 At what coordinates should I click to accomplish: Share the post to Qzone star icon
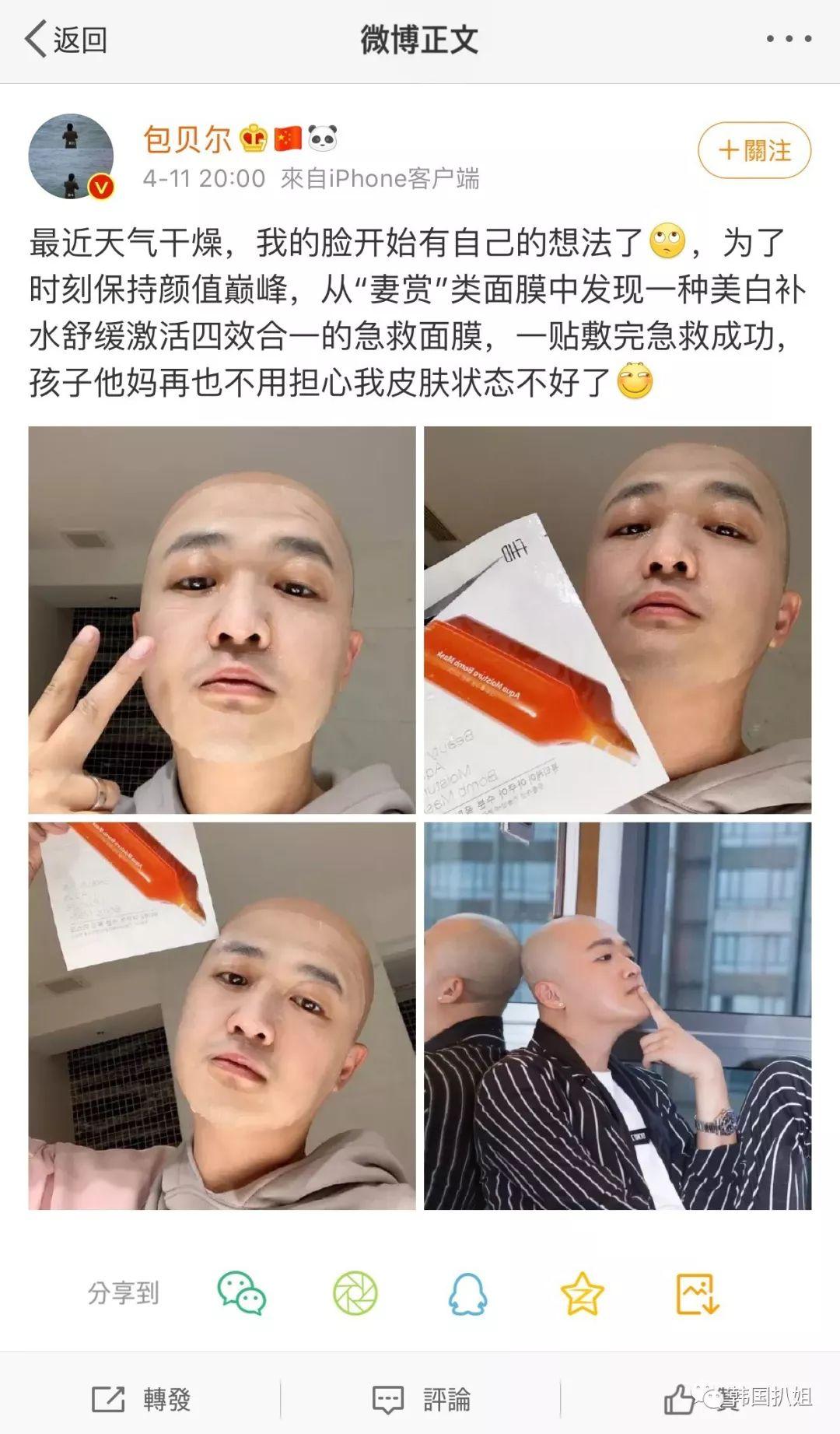pyautogui.click(x=582, y=1293)
